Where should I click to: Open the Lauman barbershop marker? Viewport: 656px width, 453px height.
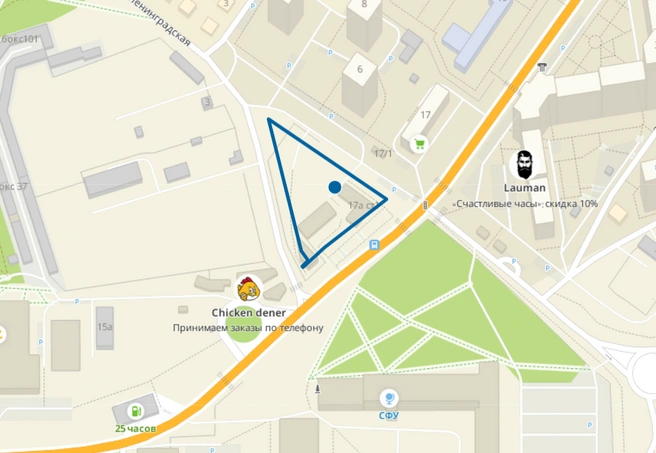(525, 165)
